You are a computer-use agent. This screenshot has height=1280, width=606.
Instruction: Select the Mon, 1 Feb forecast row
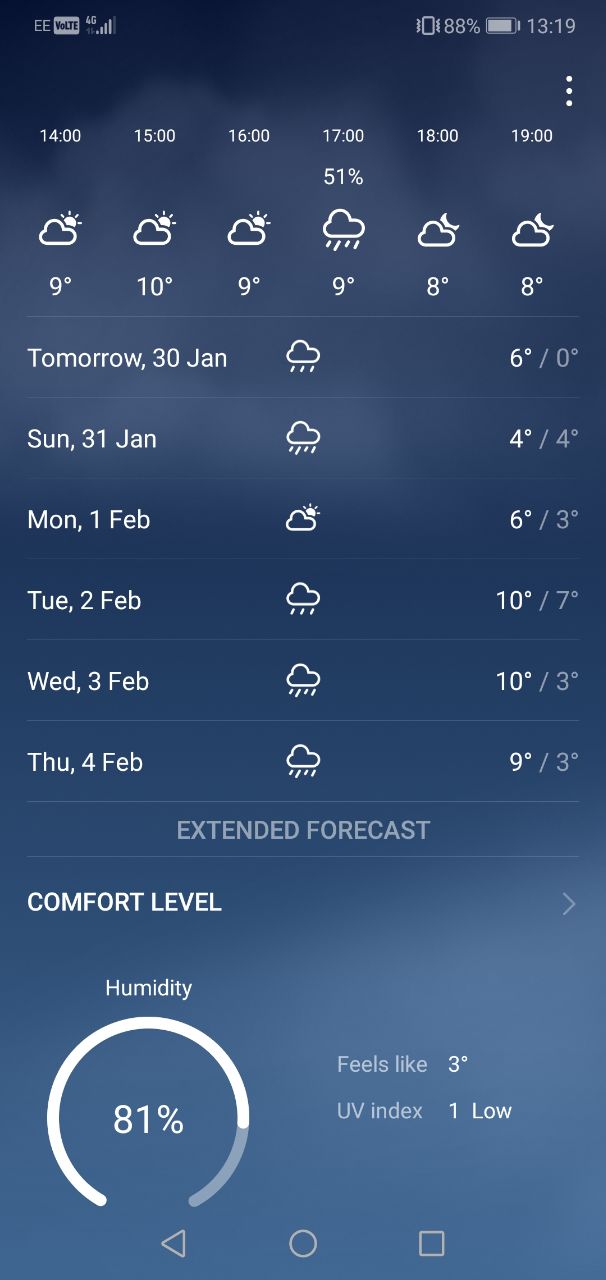point(303,519)
